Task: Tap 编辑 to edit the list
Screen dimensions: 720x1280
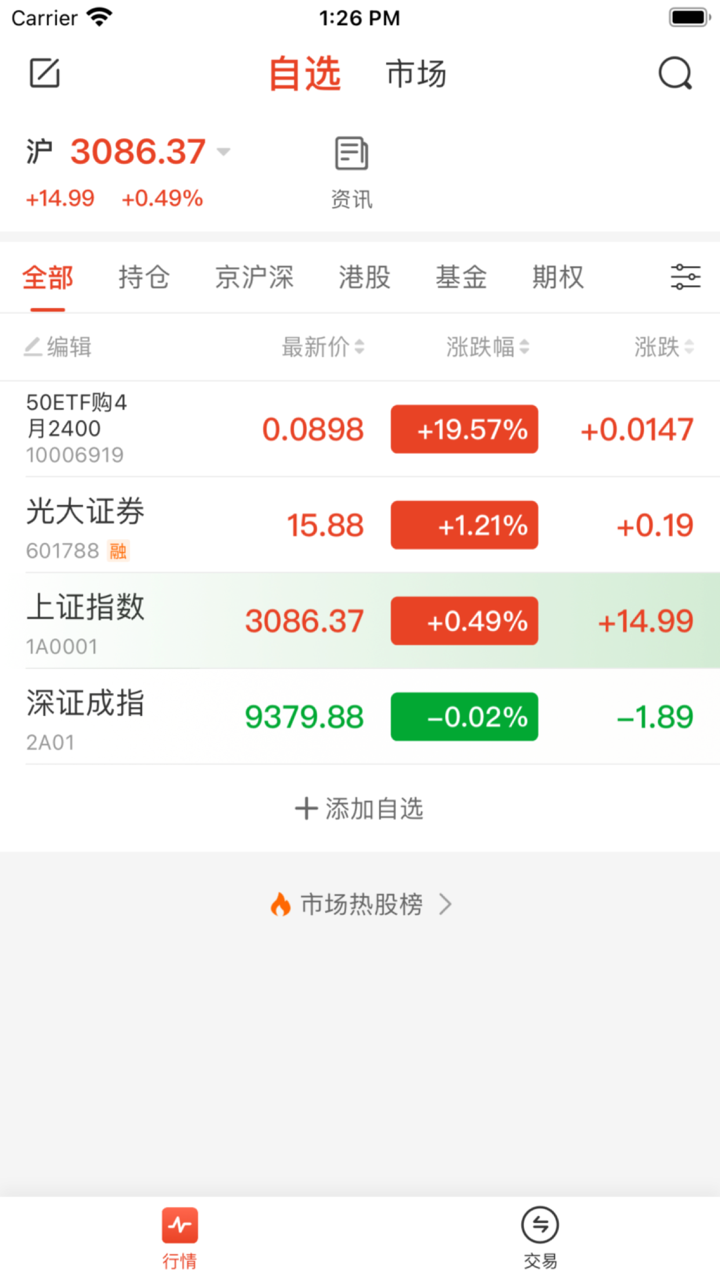Action: [58, 347]
